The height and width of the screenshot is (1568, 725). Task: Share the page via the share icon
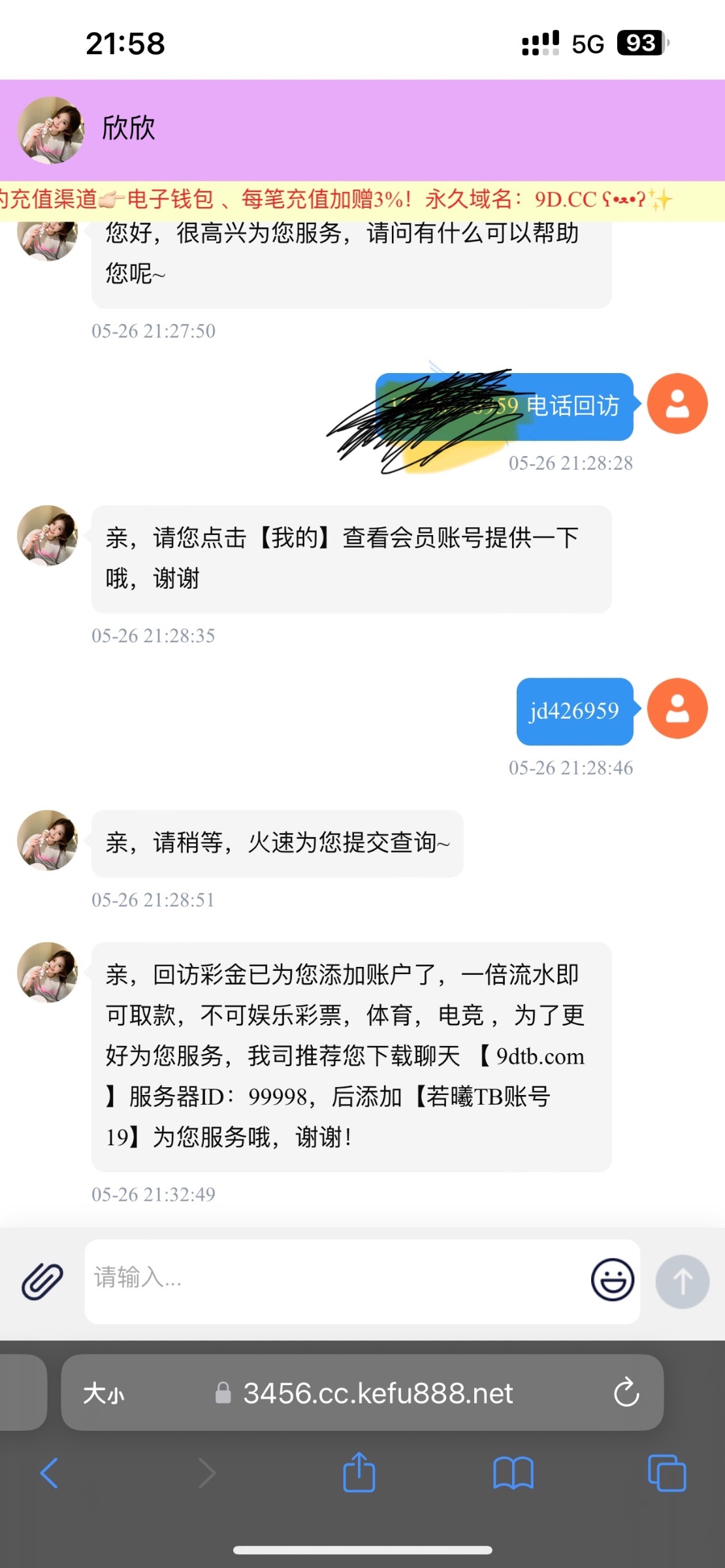point(359,1473)
